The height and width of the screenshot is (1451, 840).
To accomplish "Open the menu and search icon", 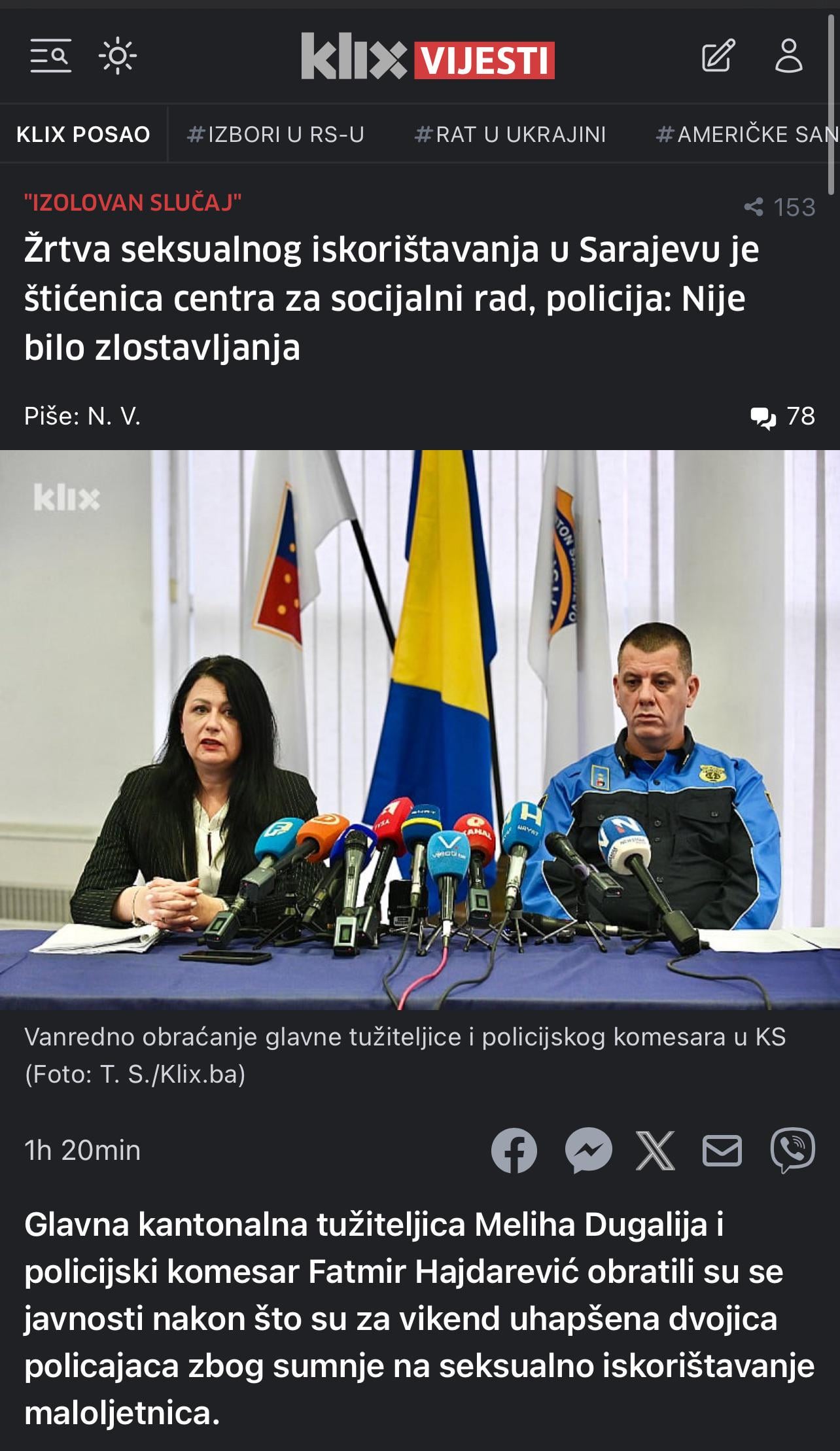I will [50, 56].
